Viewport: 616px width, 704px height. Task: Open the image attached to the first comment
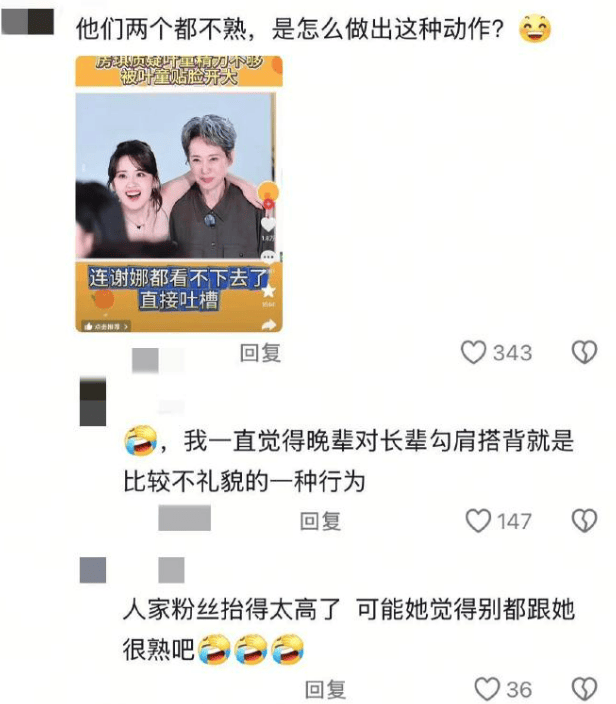click(179, 194)
